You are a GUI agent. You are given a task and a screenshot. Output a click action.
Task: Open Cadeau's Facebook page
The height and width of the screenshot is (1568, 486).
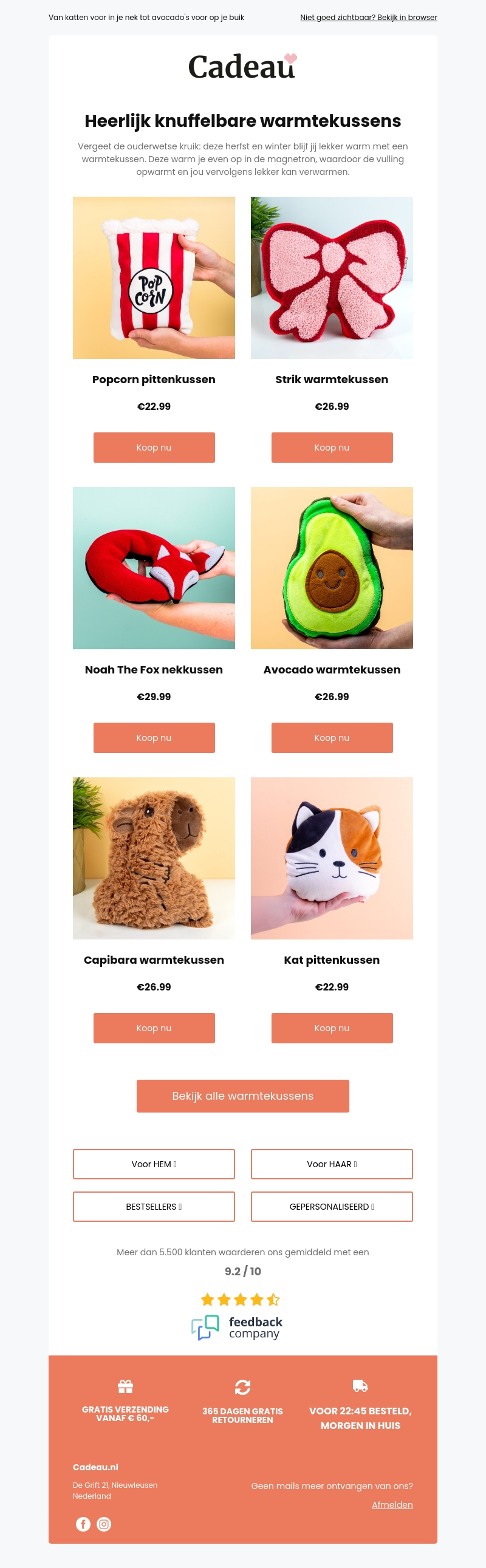coord(83,1524)
